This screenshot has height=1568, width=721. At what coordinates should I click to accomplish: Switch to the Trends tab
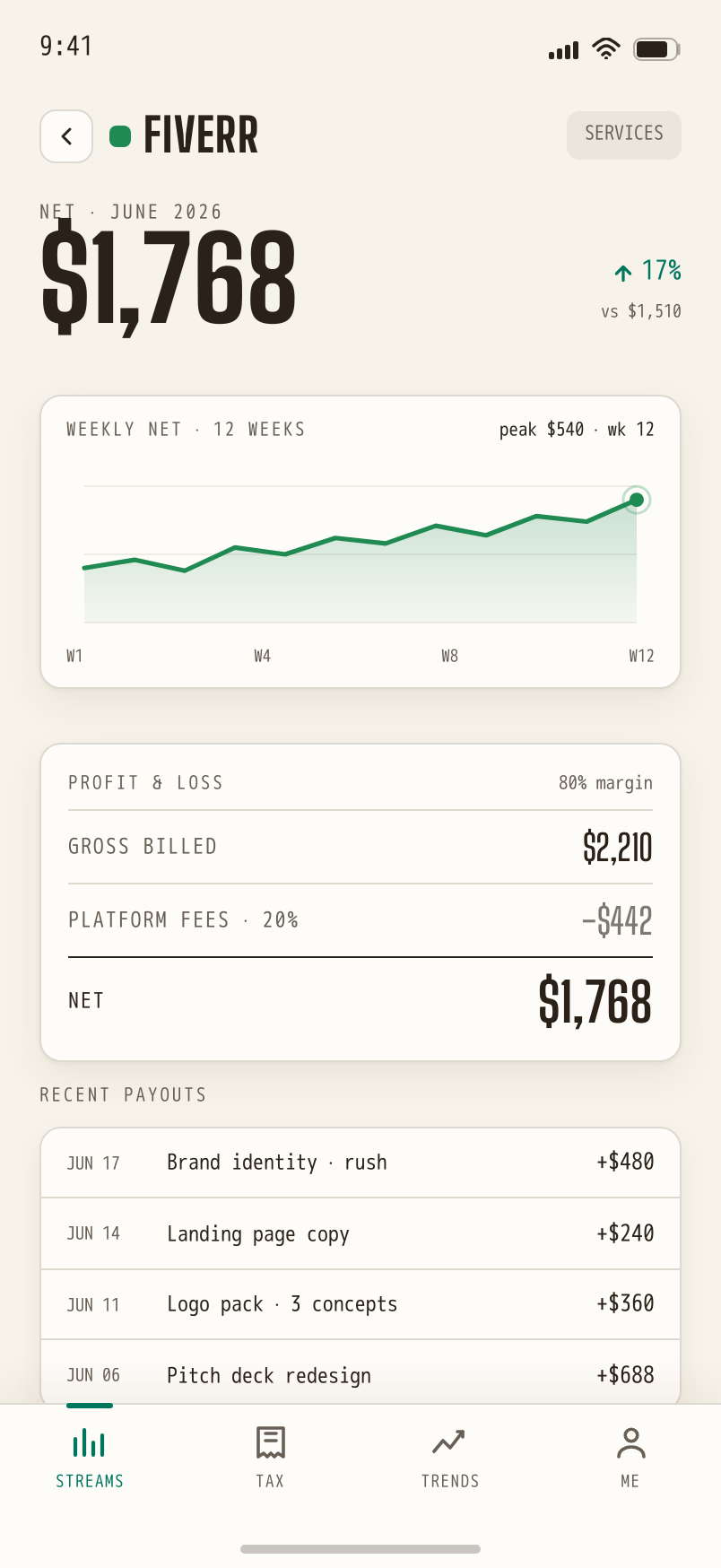point(450,1457)
